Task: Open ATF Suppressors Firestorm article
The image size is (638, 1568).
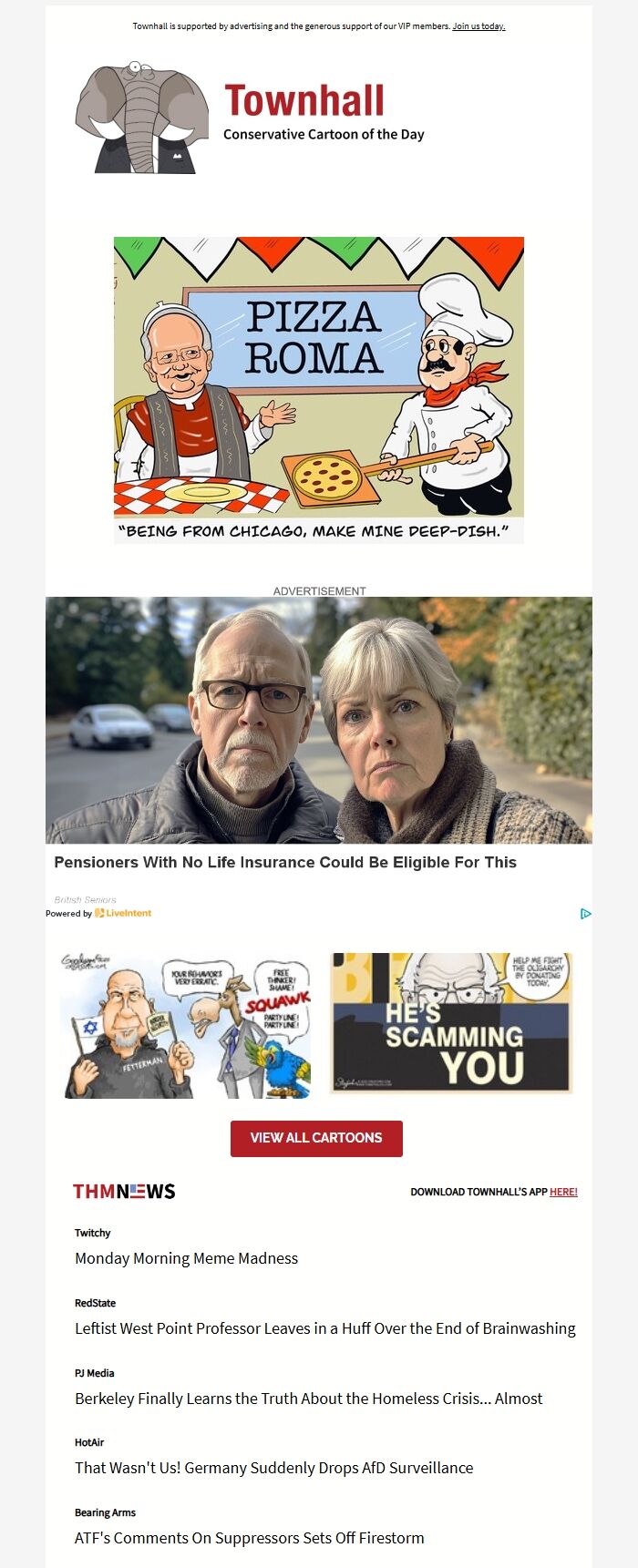Action: coord(249,1538)
